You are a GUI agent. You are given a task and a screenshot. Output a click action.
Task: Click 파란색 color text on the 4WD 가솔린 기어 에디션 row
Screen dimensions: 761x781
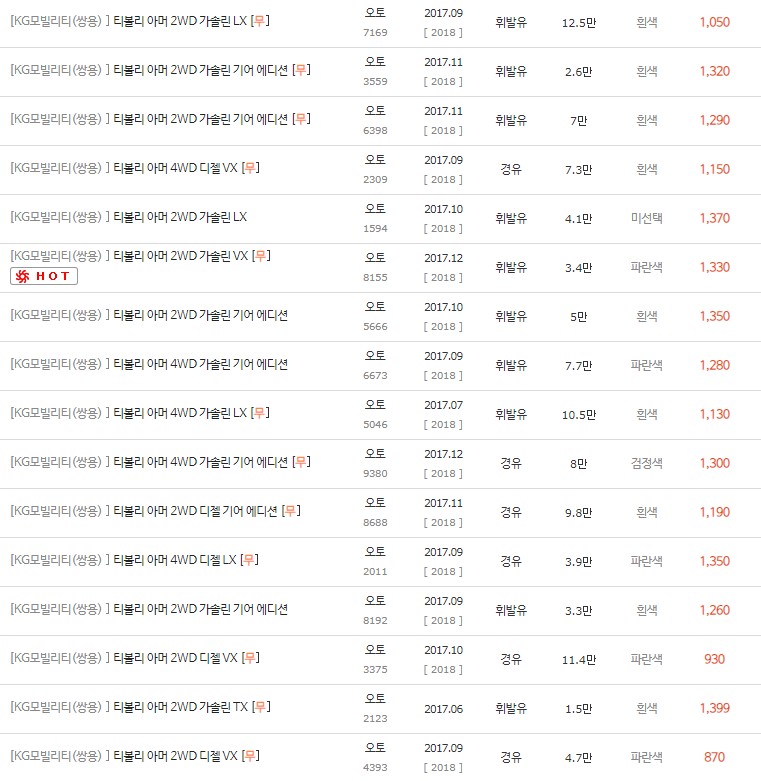pos(646,365)
